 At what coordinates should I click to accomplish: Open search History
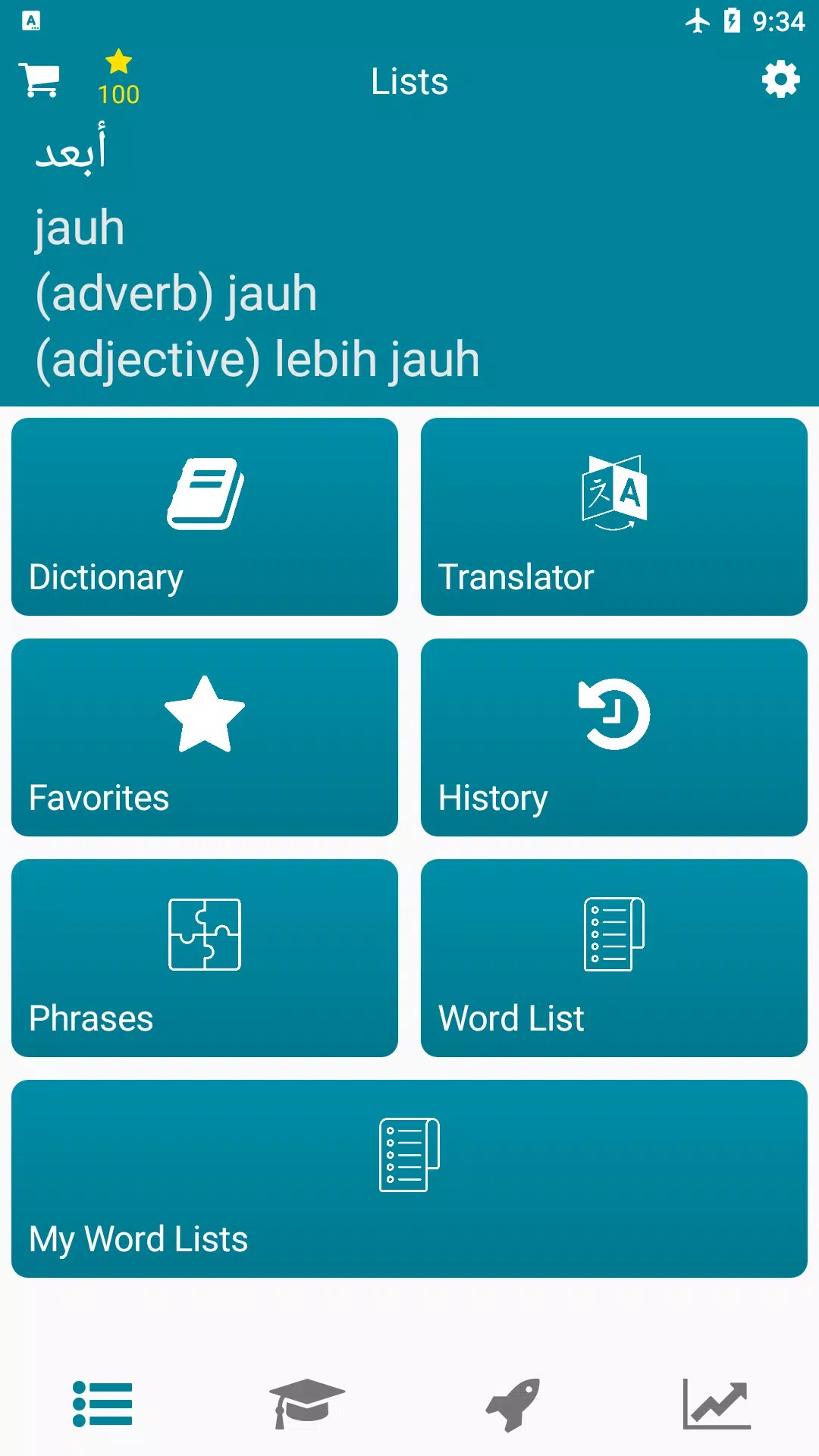click(x=613, y=737)
